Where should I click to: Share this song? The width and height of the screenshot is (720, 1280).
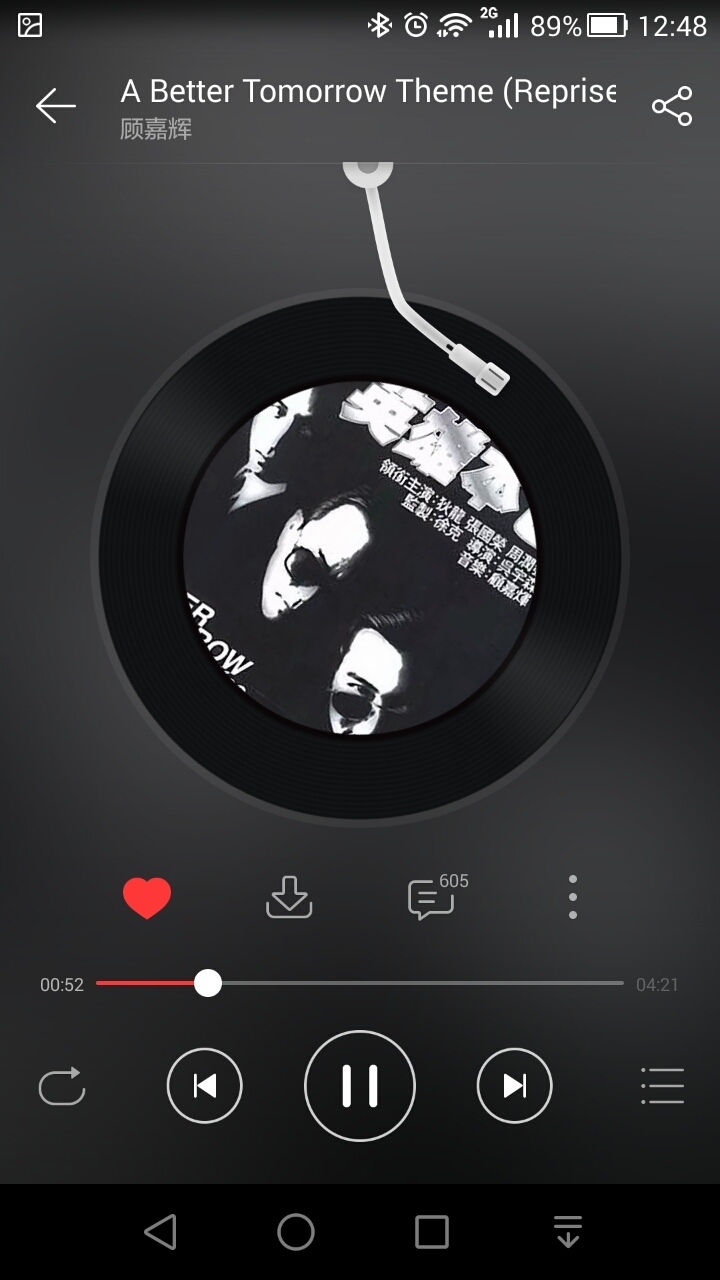(x=672, y=106)
